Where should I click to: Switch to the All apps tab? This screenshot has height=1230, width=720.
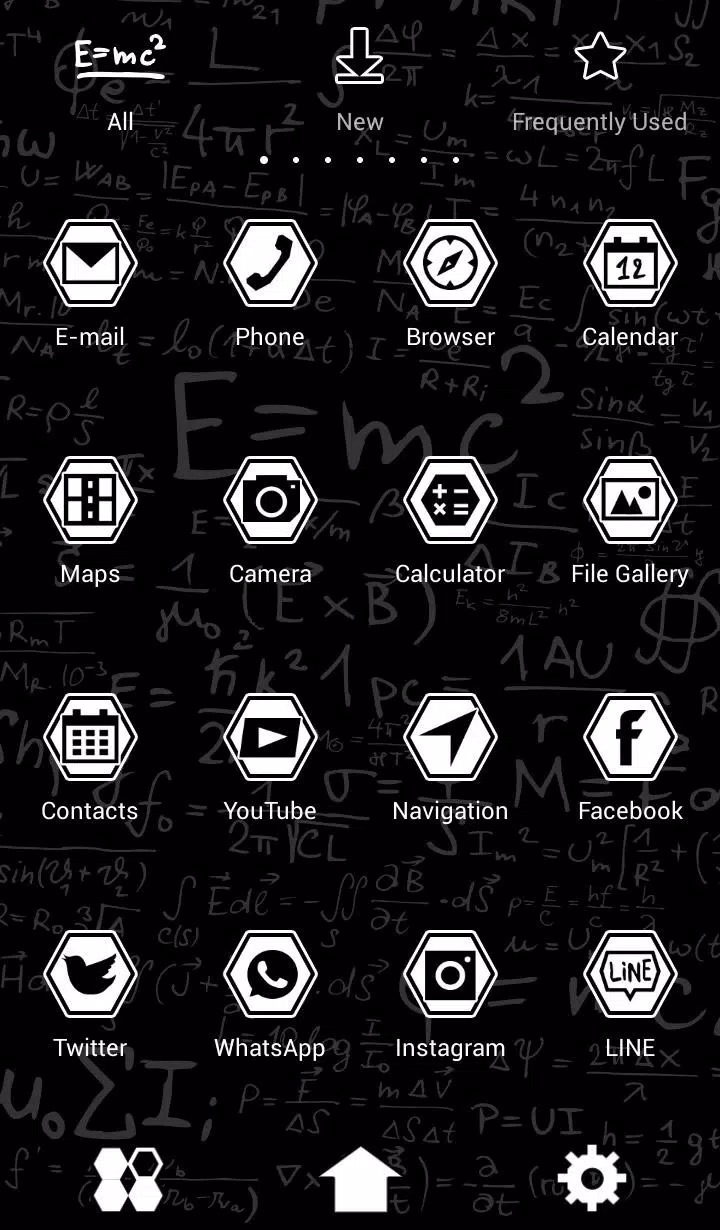pyautogui.click(x=120, y=85)
